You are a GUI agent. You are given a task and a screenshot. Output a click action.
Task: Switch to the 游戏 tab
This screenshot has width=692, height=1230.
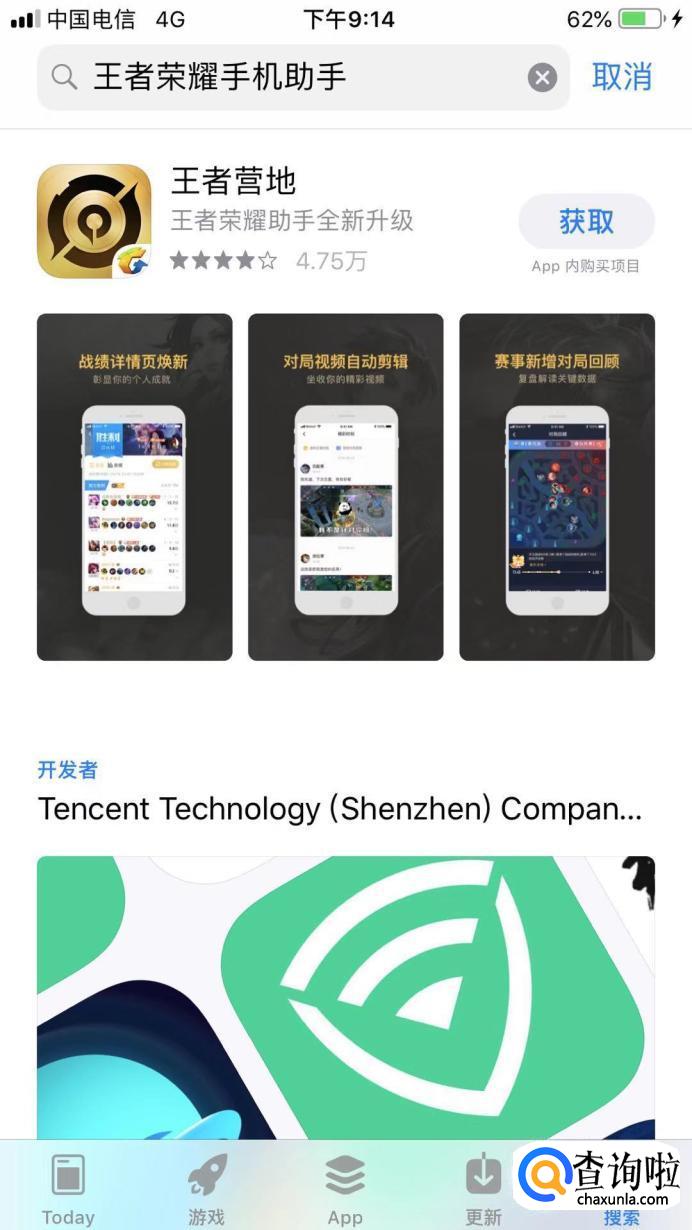(207, 1188)
